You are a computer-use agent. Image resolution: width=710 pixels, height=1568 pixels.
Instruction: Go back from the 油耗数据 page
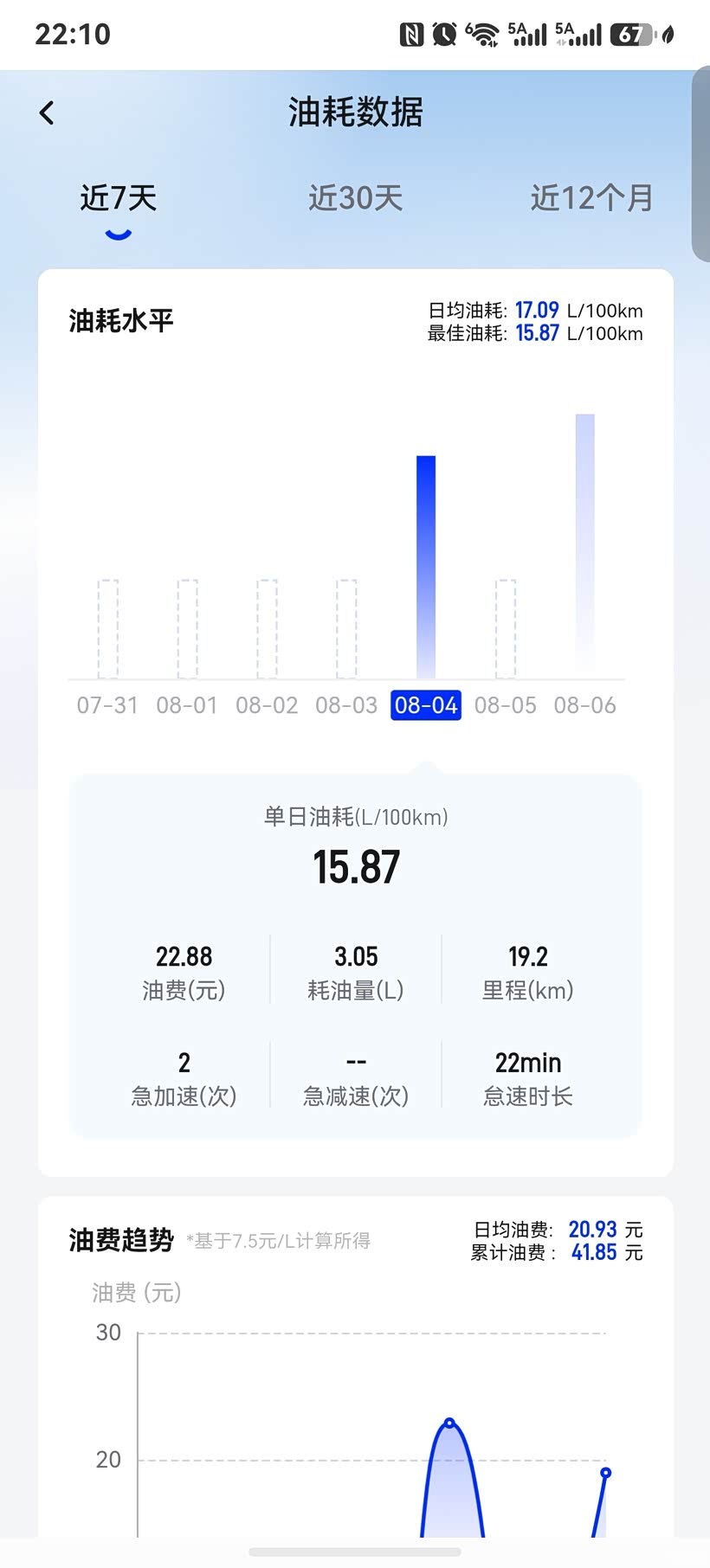47,112
